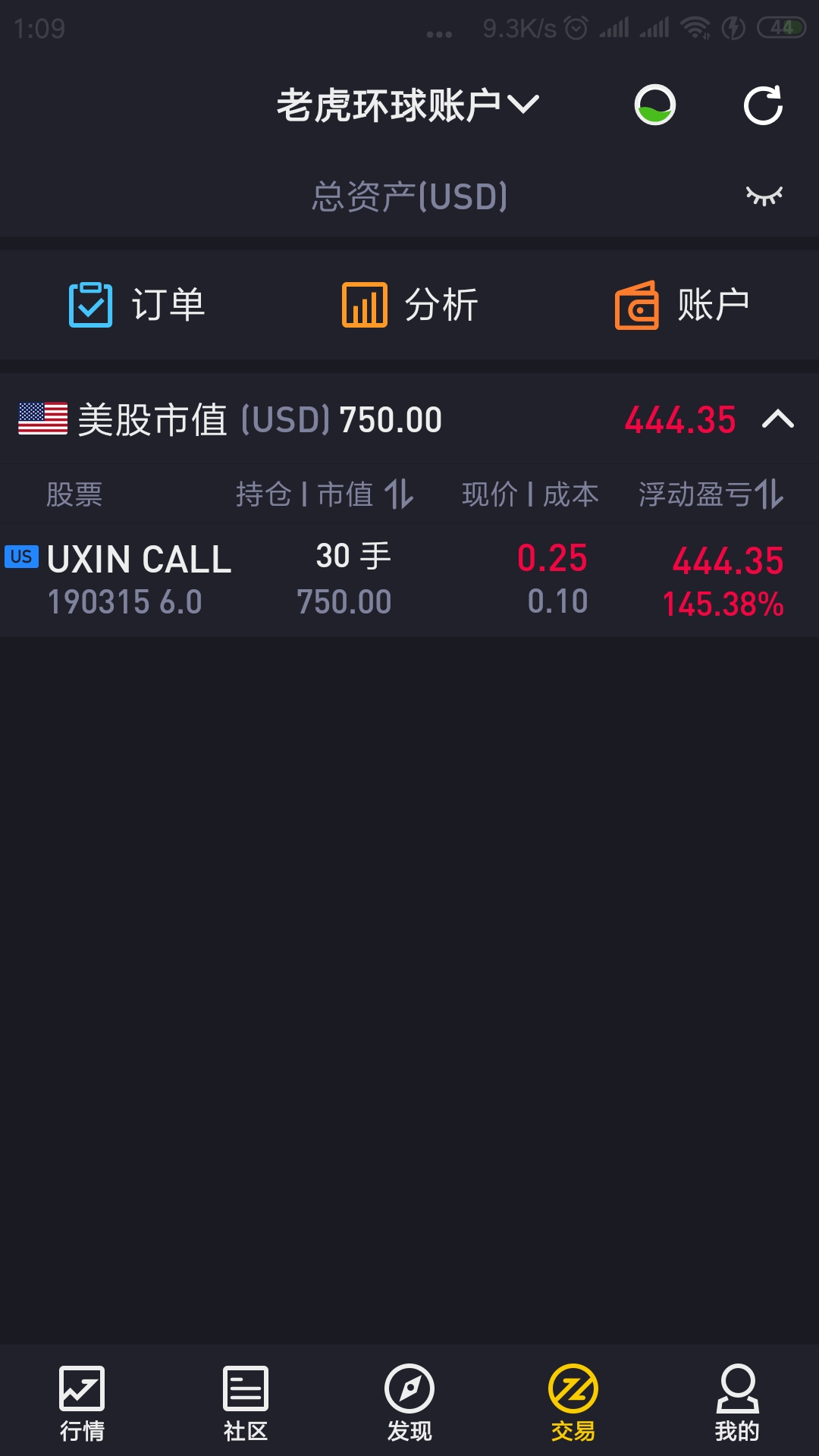
Task: Open 分析 analysis
Action: point(409,305)
